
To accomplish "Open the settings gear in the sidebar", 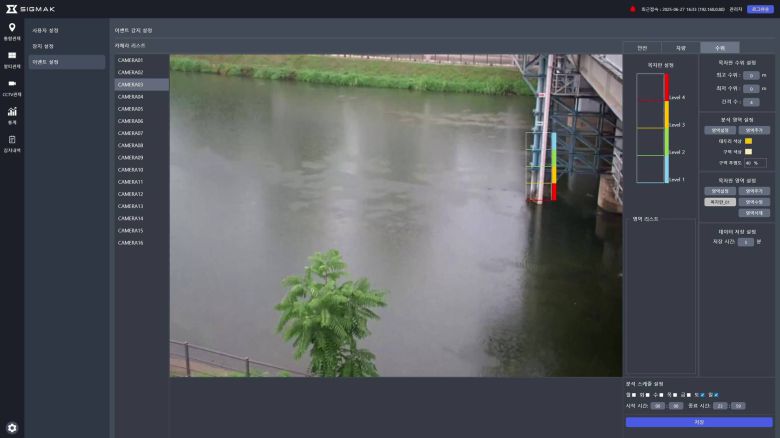I will click(12, 427).
